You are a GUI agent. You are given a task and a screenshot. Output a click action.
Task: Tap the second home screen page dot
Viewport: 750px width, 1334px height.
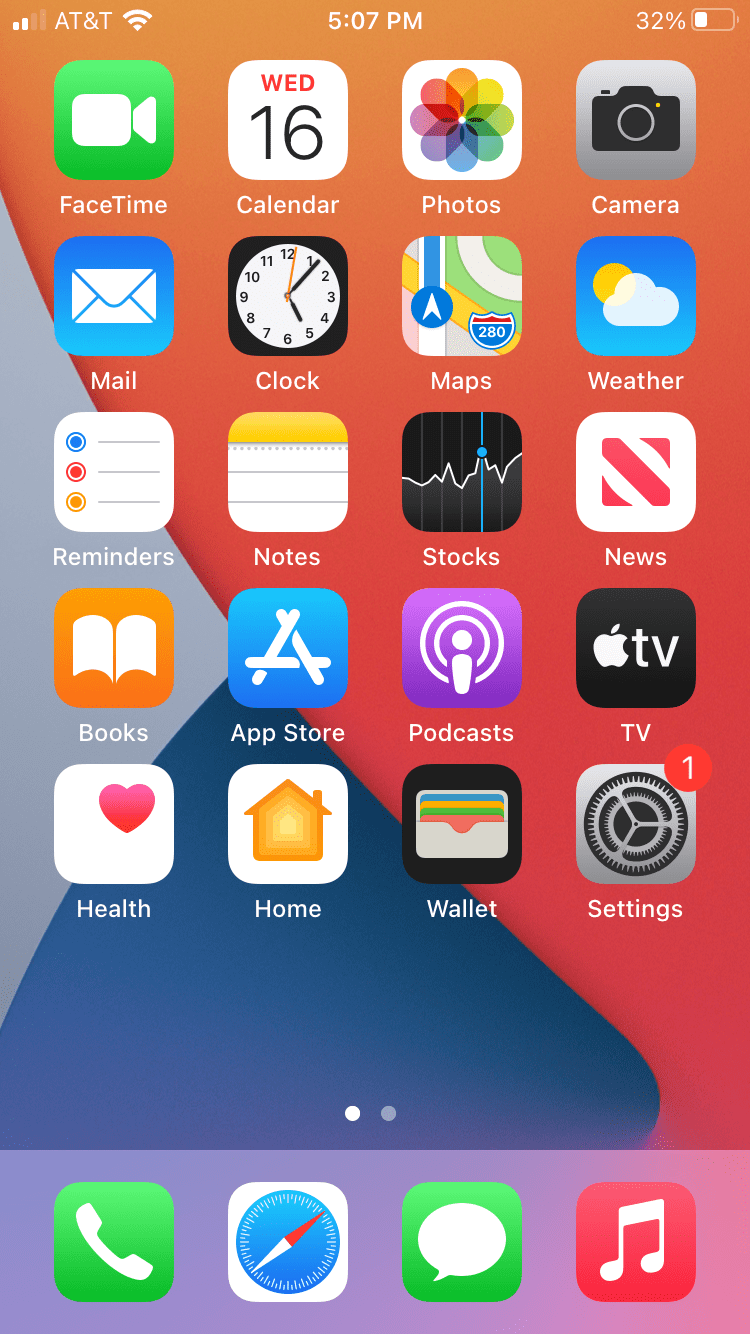[388, 1113]
